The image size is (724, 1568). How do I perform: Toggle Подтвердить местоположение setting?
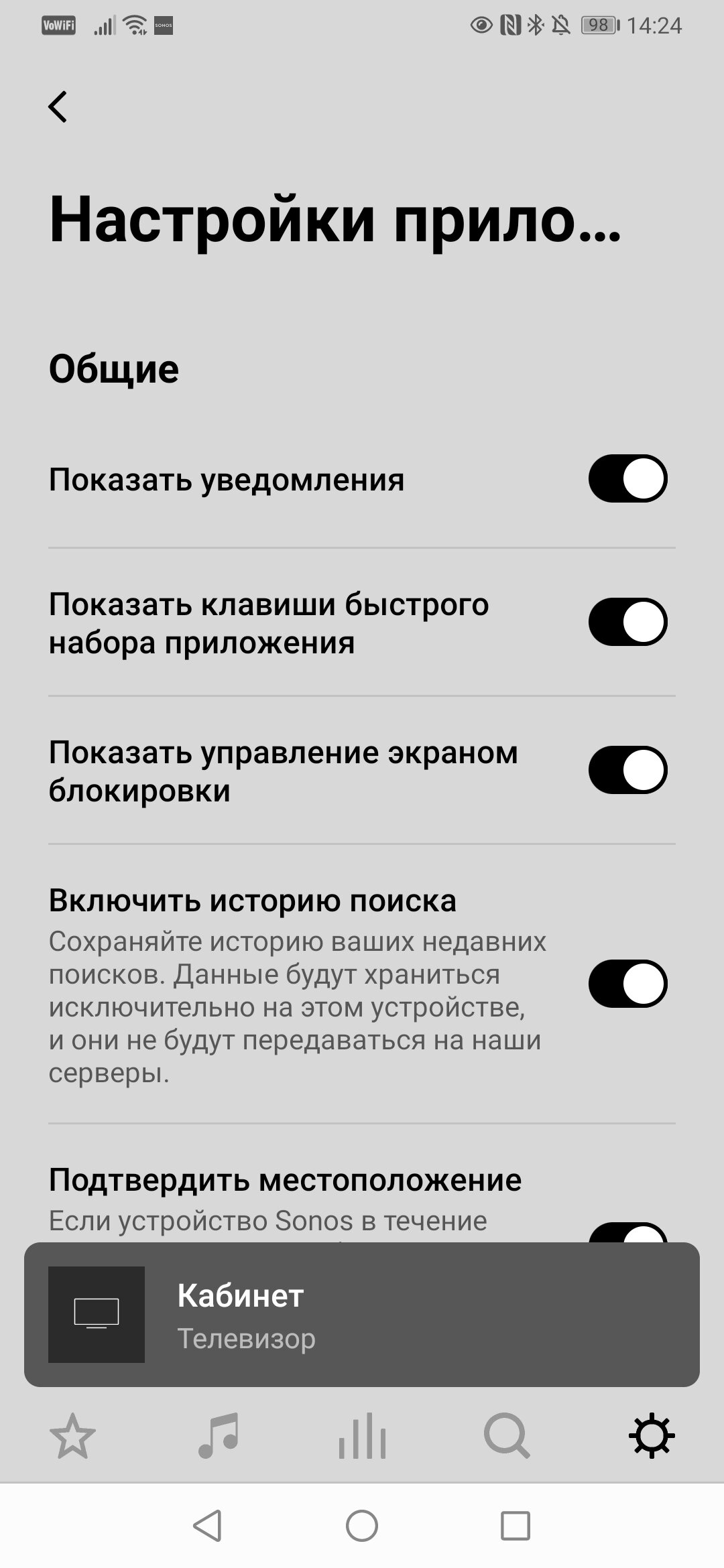point(628,1233)
